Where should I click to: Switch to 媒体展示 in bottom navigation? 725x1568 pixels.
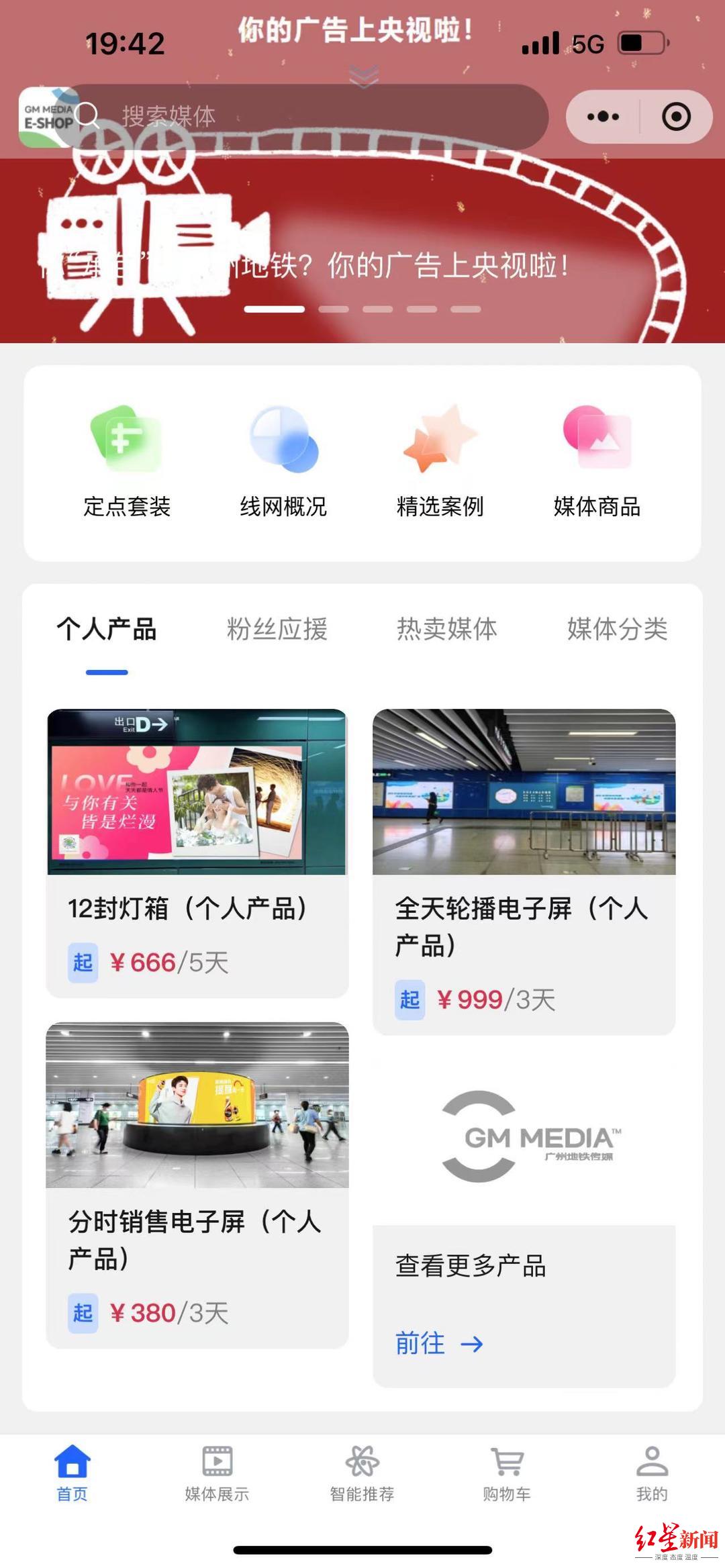(217, 1474)
